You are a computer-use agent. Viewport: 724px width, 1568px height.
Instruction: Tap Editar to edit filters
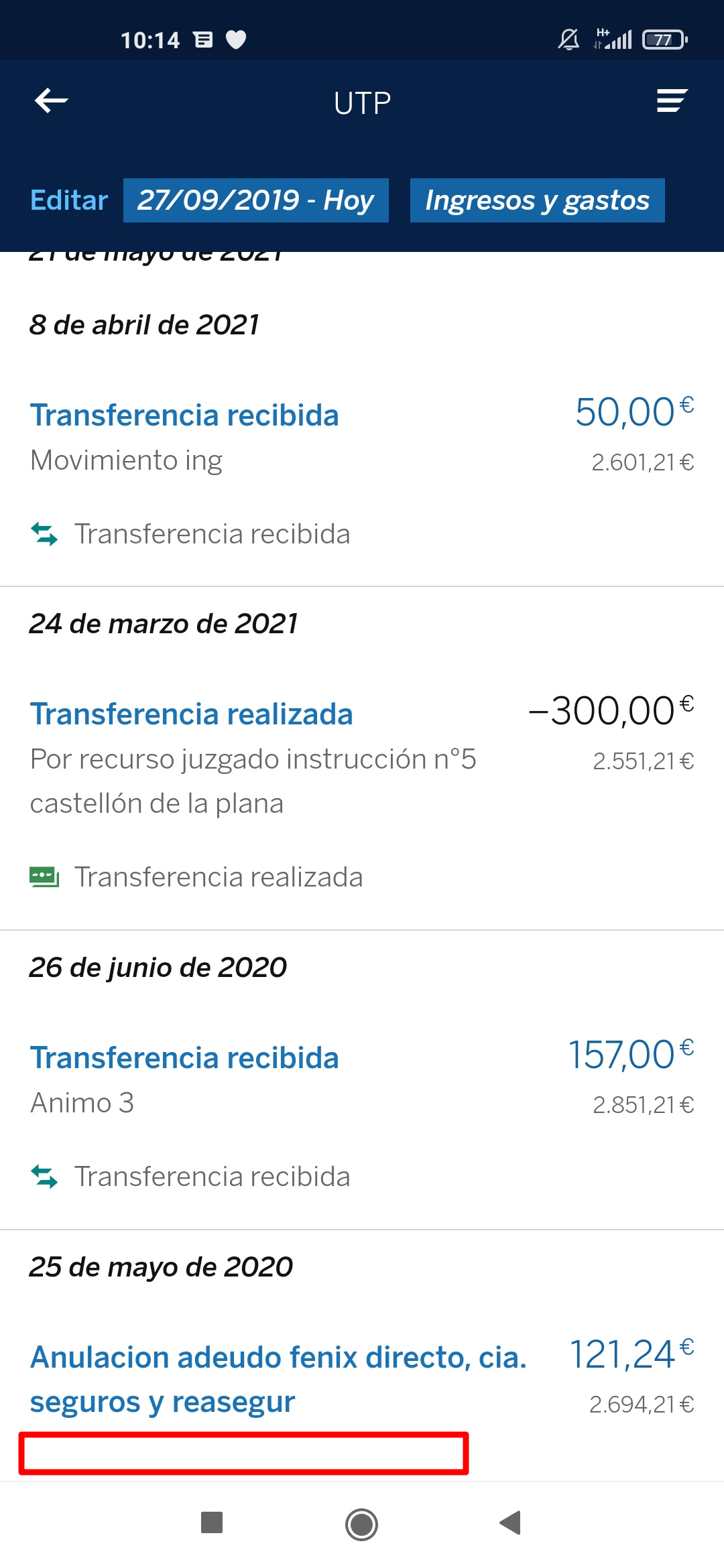point(69,200)
